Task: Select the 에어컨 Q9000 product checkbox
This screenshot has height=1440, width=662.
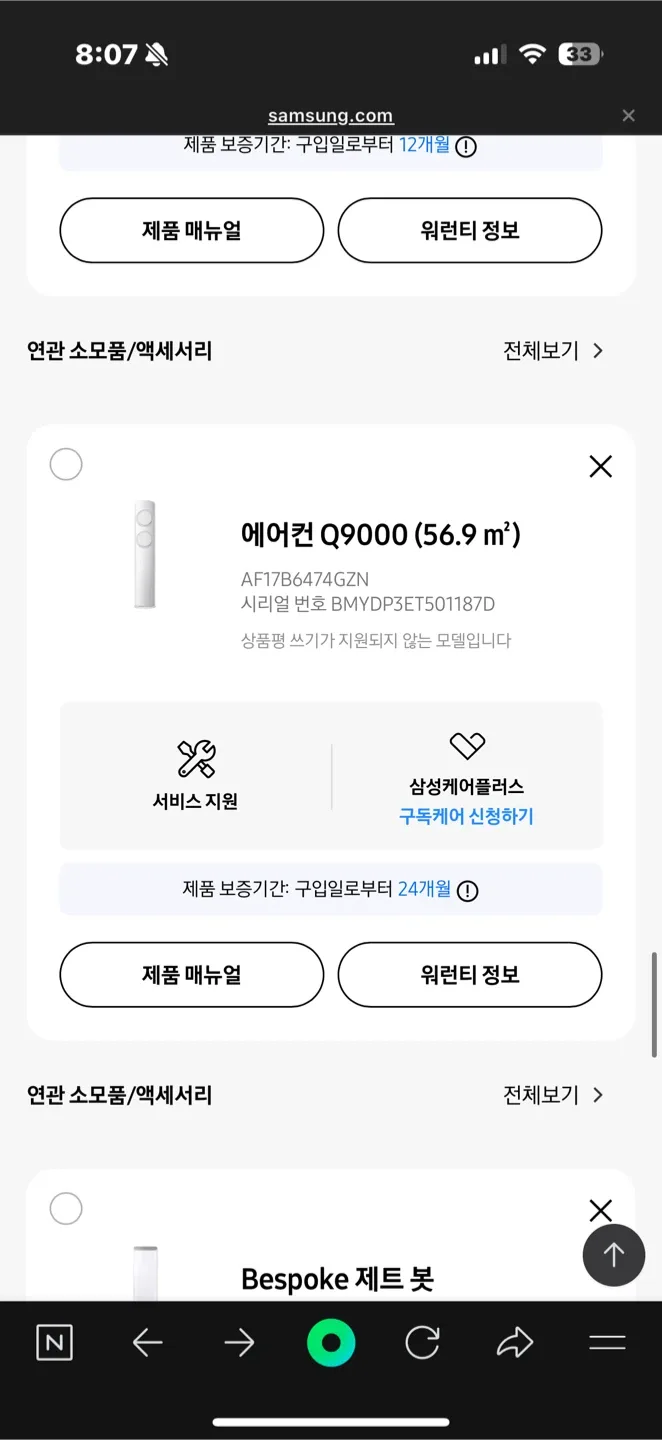Action: tap(66, 464)
